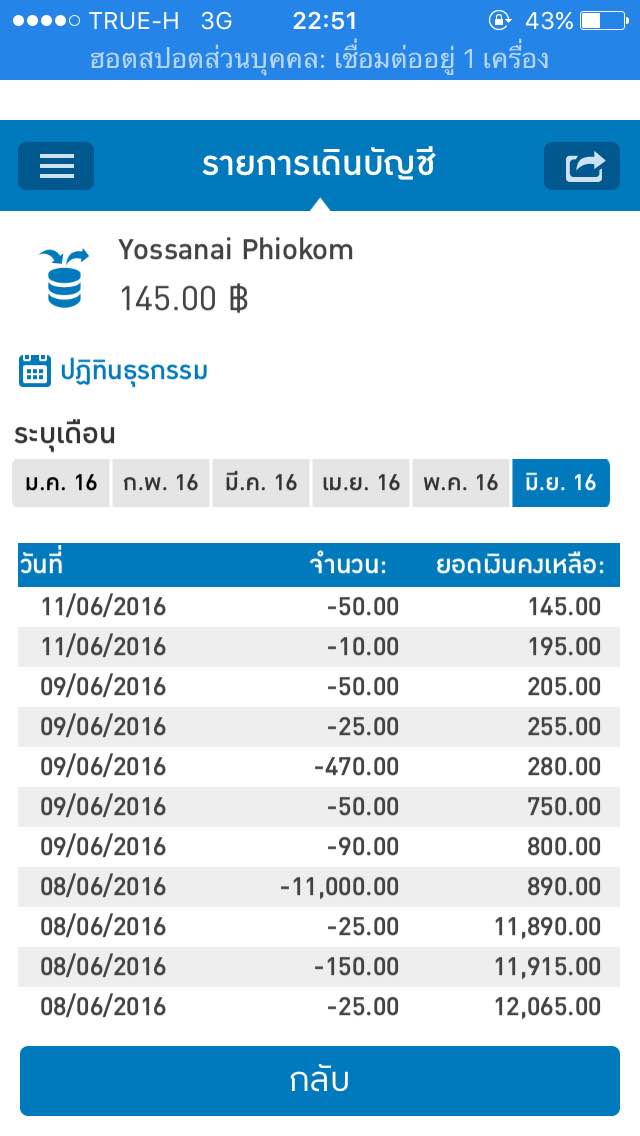Open the hamburger menu
Screen dimensions: 640x1136
tap(56, 166)
